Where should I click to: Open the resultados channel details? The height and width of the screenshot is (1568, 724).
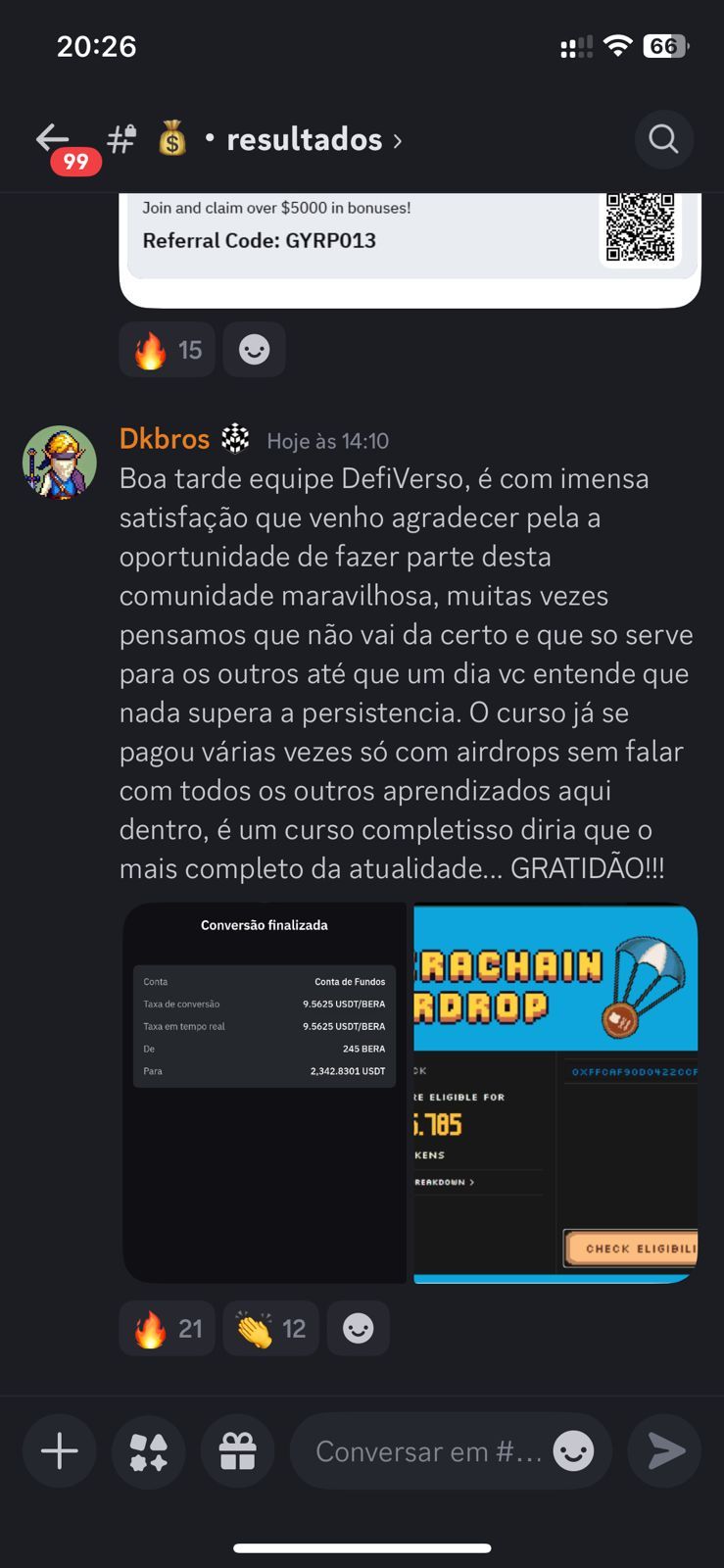(x=305, y=140)
